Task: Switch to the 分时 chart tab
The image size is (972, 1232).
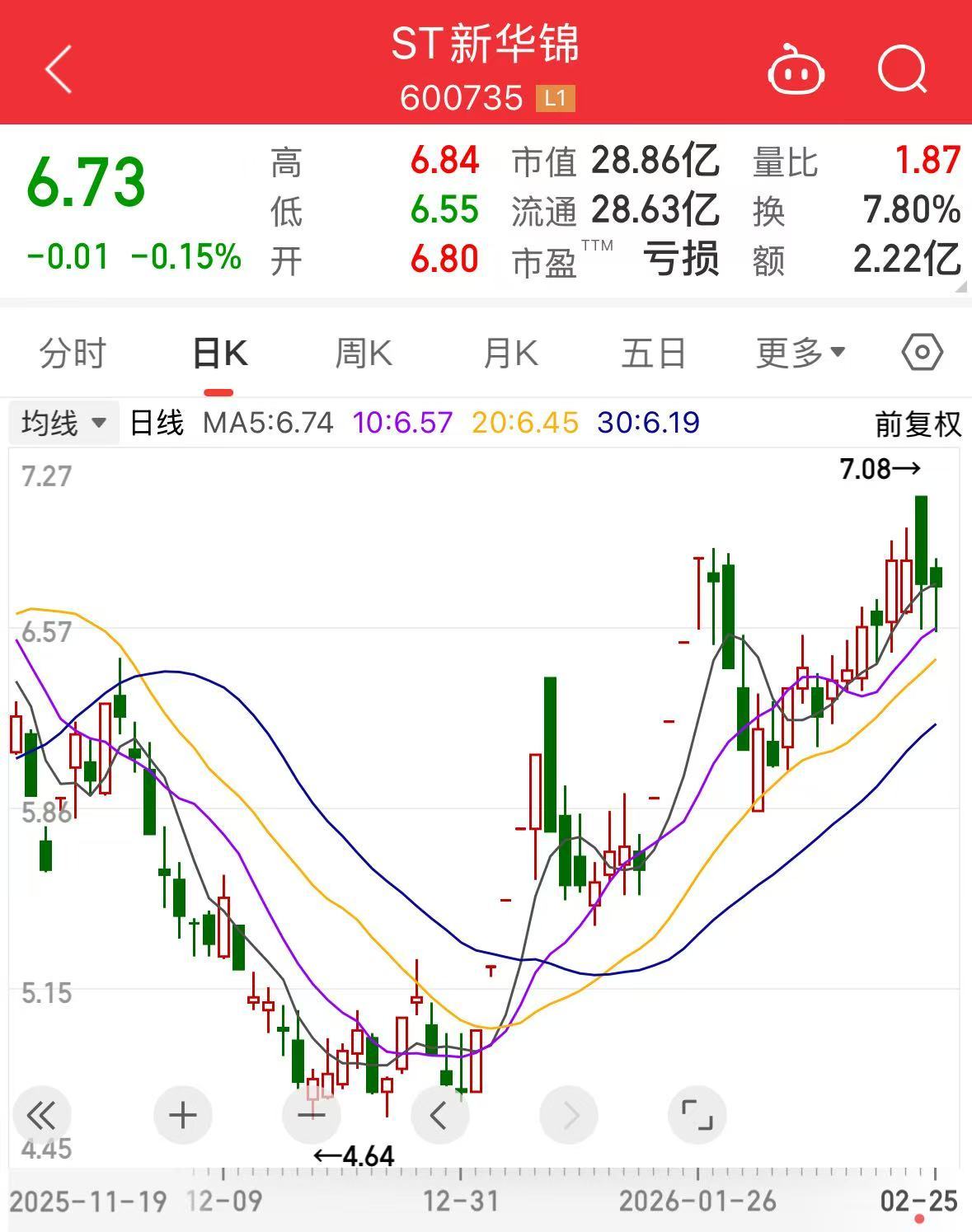Action: point(73,354)
